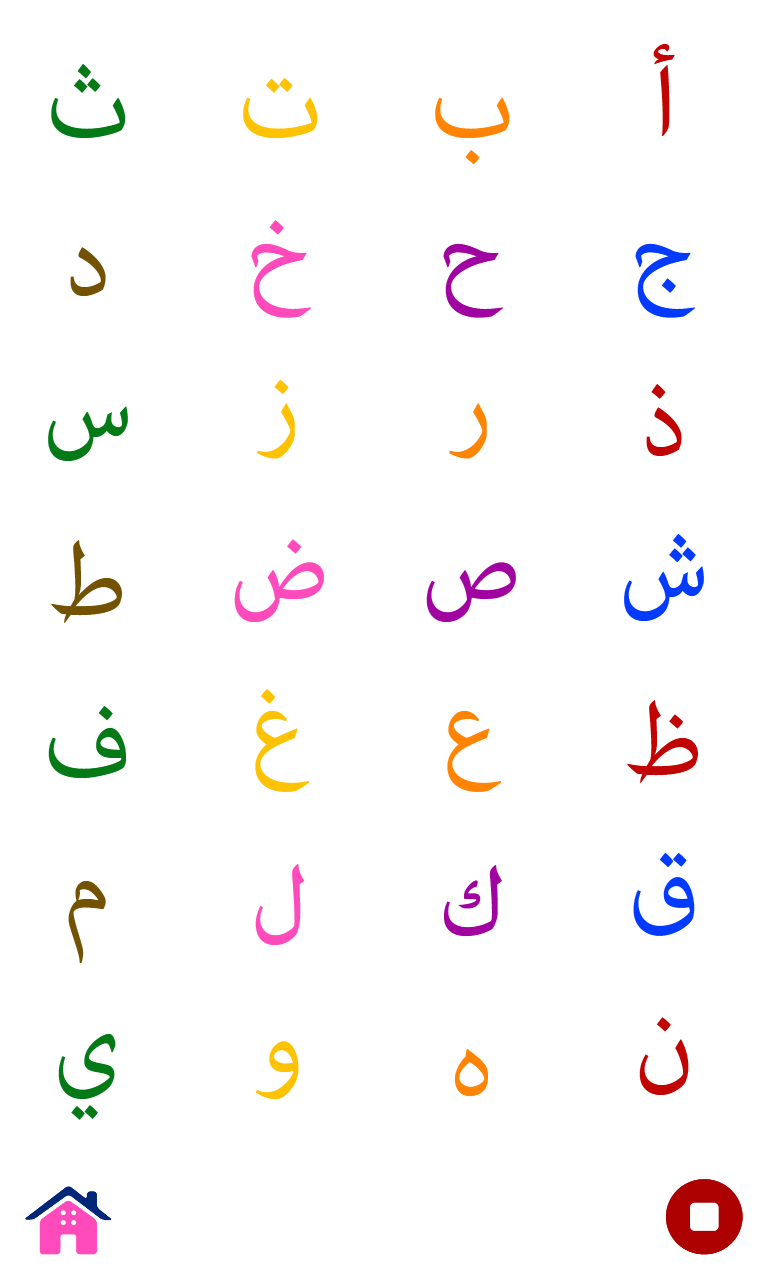This screenshot has height=1280, width=768.
Task: Select the pink letter Lam (ل)
Action: (278, 905)
